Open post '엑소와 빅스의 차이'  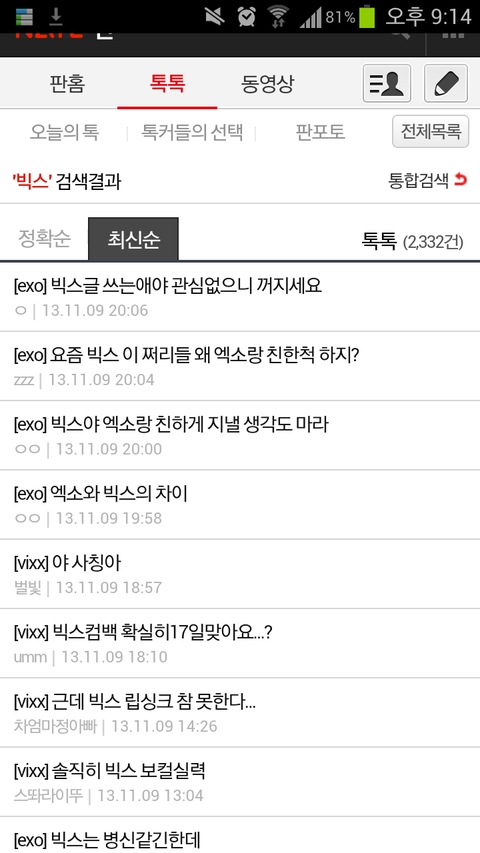(x=240, y=505)
